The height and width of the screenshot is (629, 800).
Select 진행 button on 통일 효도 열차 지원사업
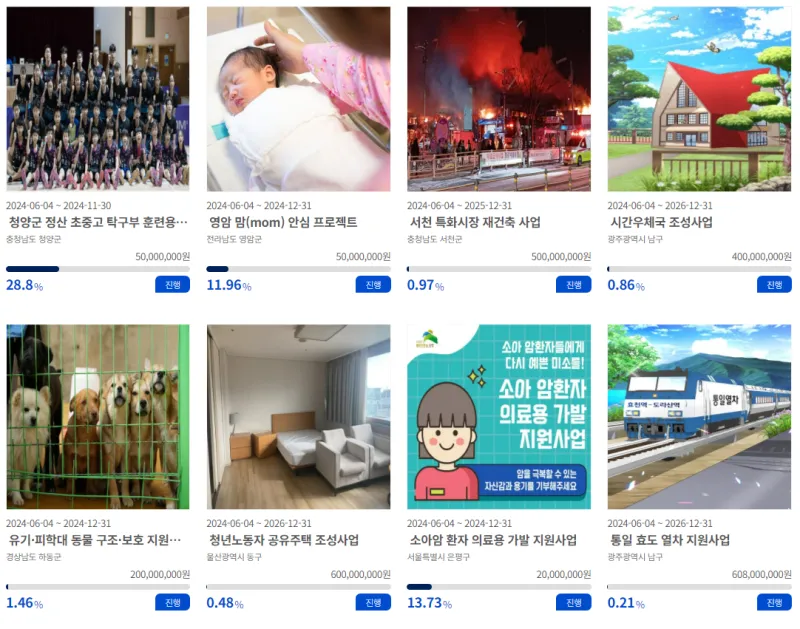pos(773,603)
